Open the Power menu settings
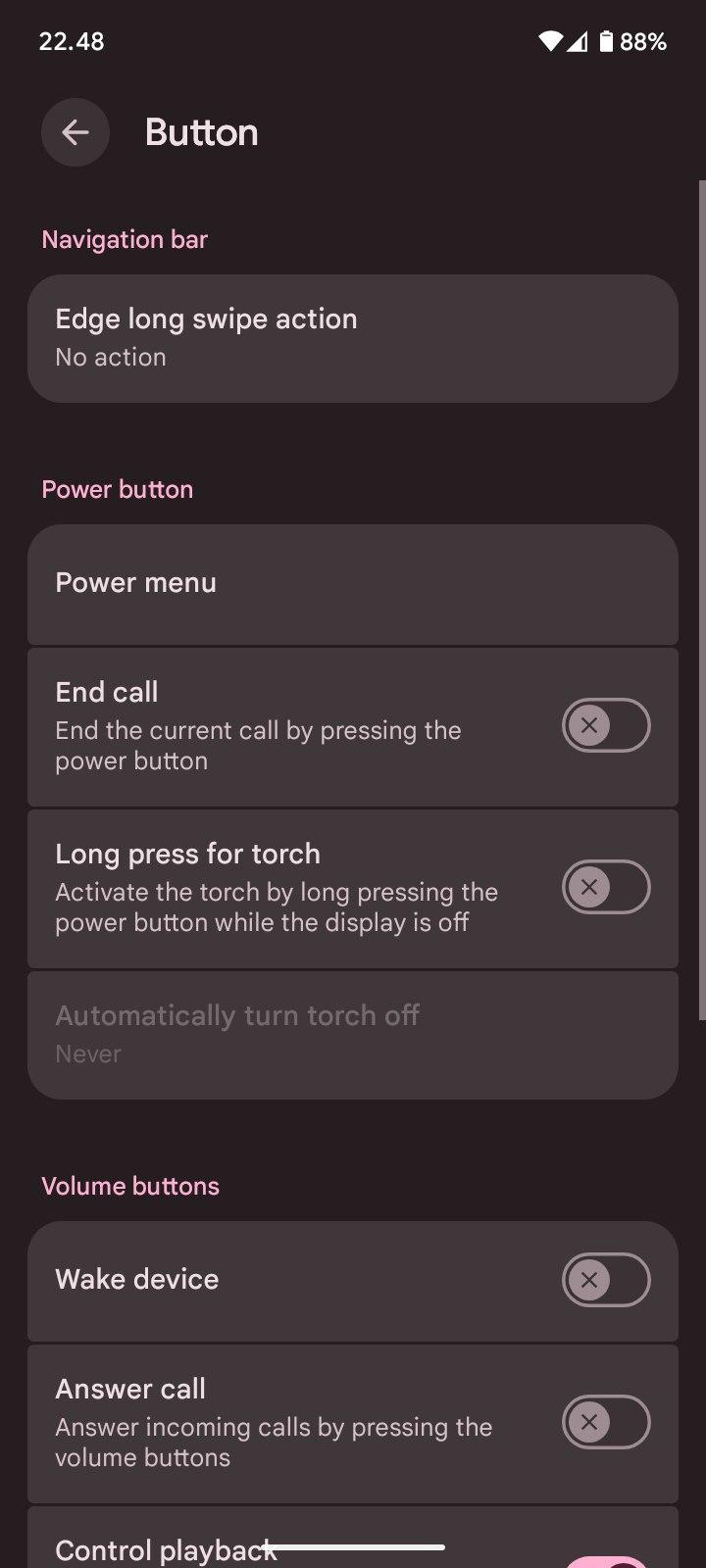 pyautogui.click(x=353, y=583)
